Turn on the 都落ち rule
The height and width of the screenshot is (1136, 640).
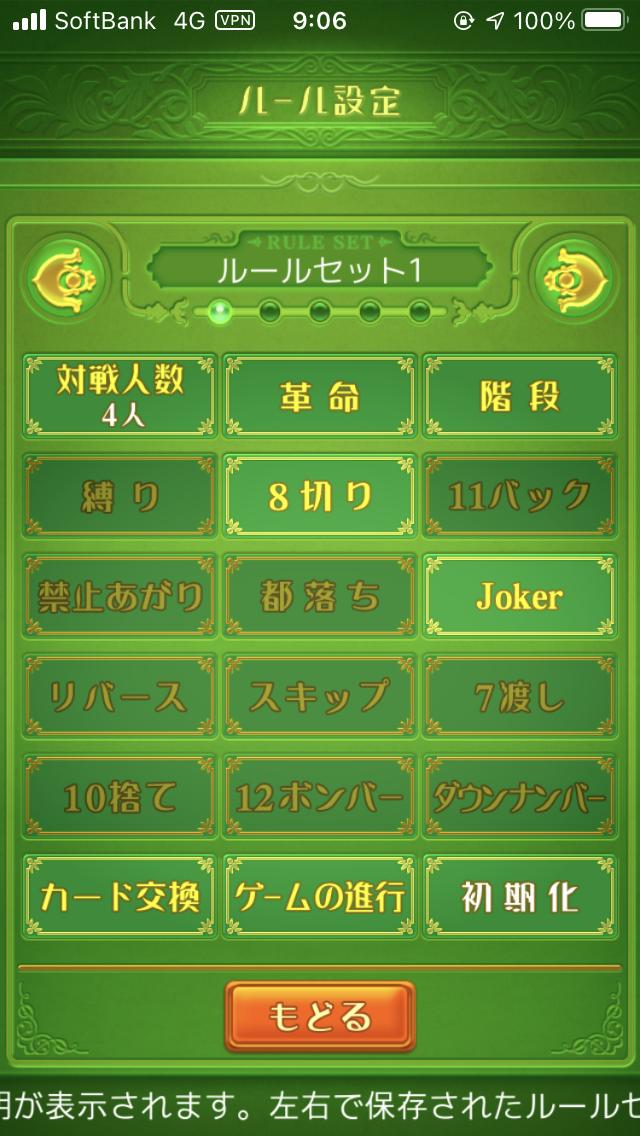click(x=320, y=597)
